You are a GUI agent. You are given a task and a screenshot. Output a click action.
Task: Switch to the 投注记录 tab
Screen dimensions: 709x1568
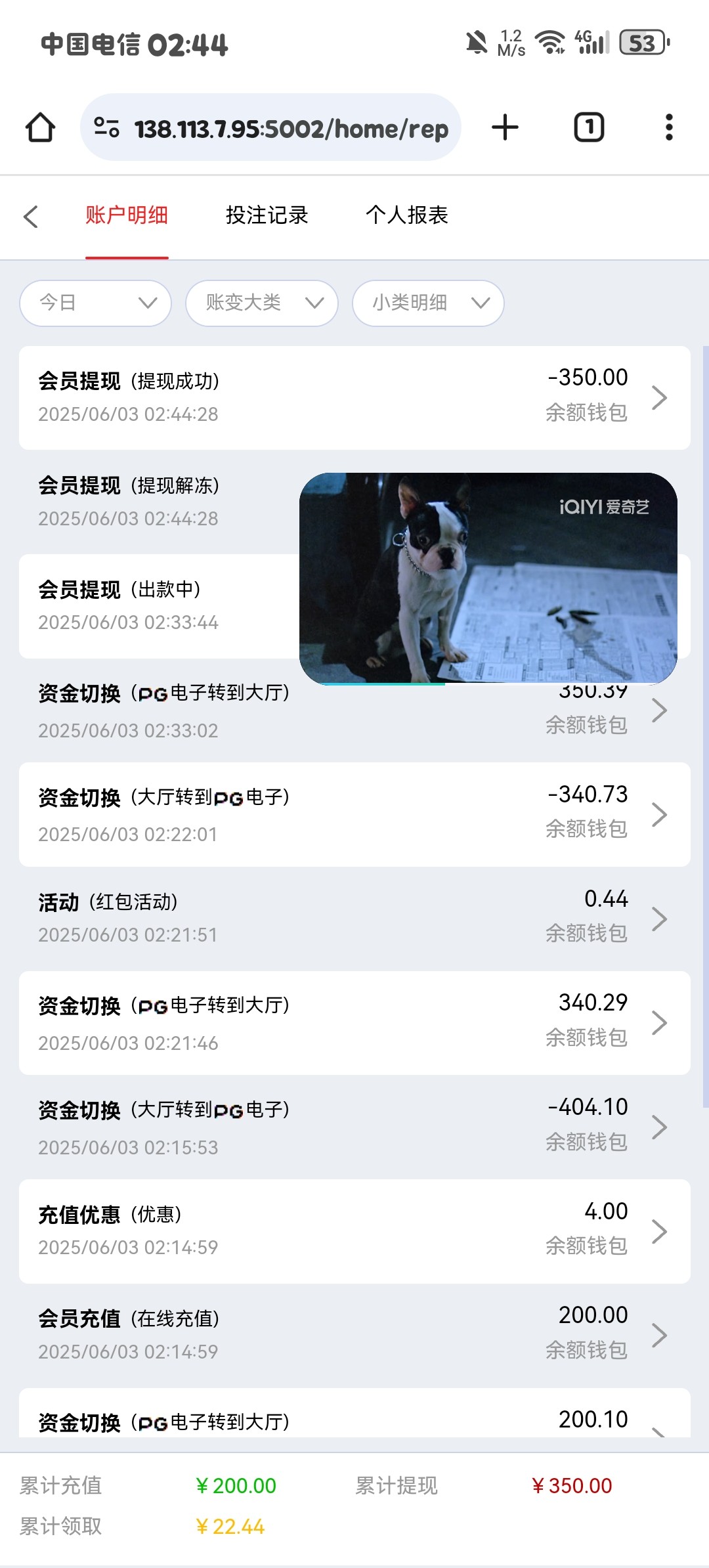[x=267, y=215]
